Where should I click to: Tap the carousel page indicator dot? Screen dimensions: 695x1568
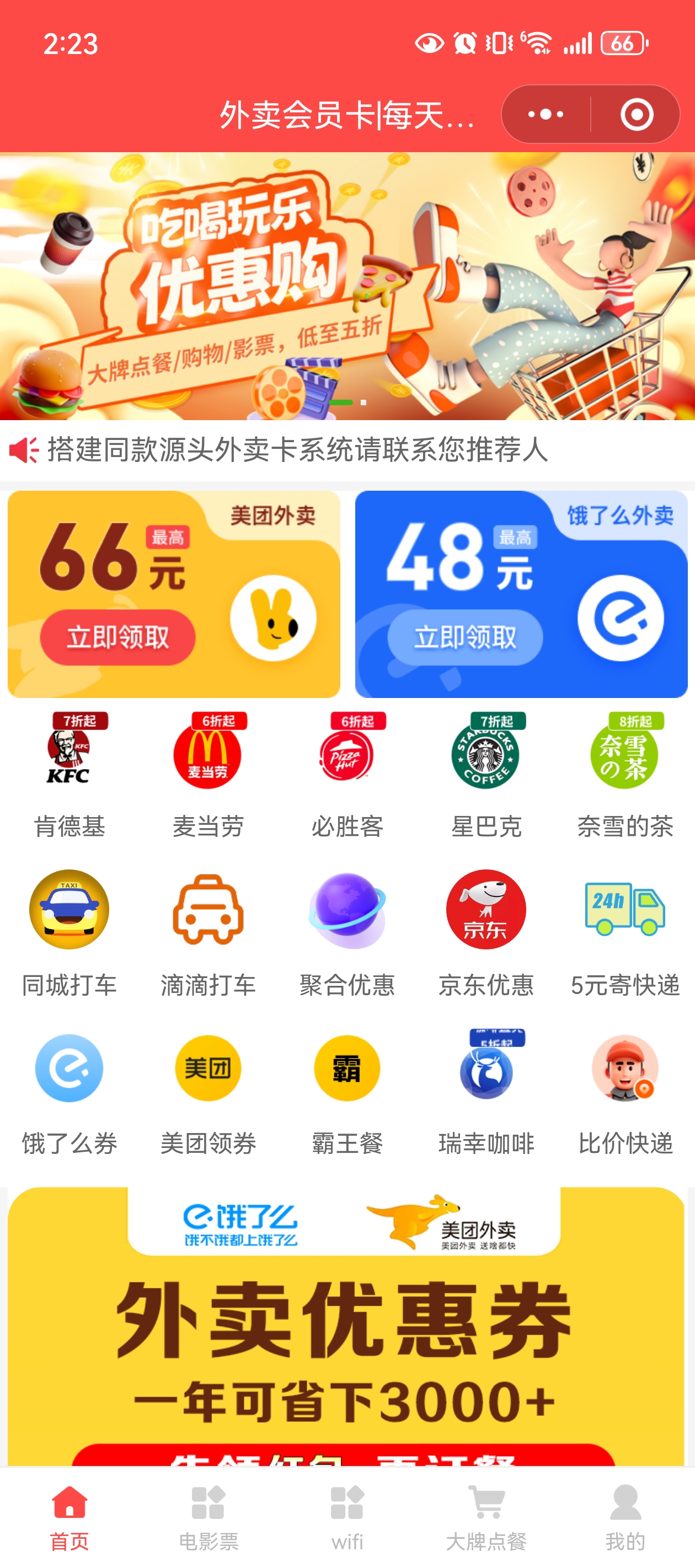coord(341,401)
